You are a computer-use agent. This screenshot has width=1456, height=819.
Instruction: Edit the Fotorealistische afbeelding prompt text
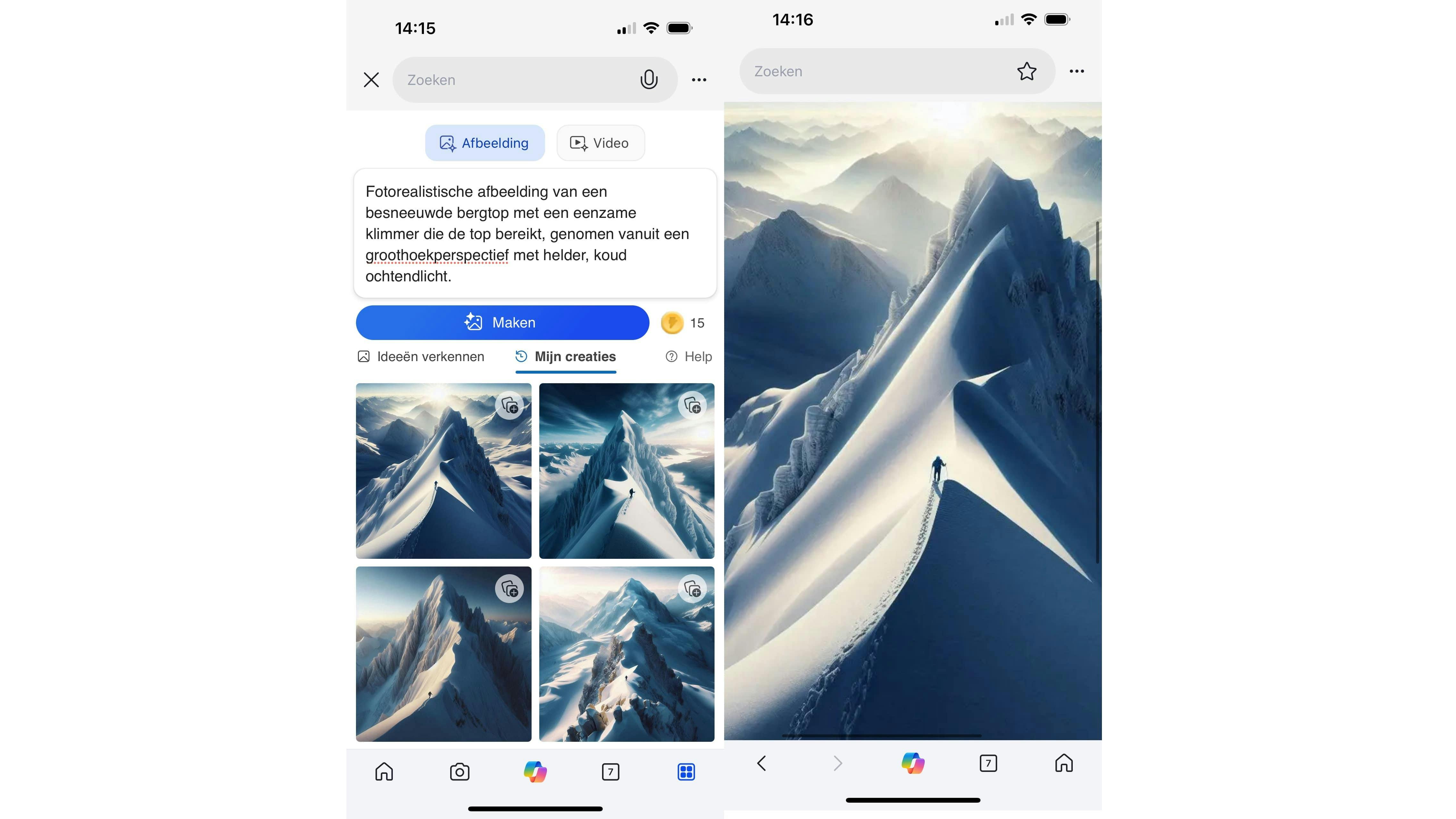tap(535, 234)
